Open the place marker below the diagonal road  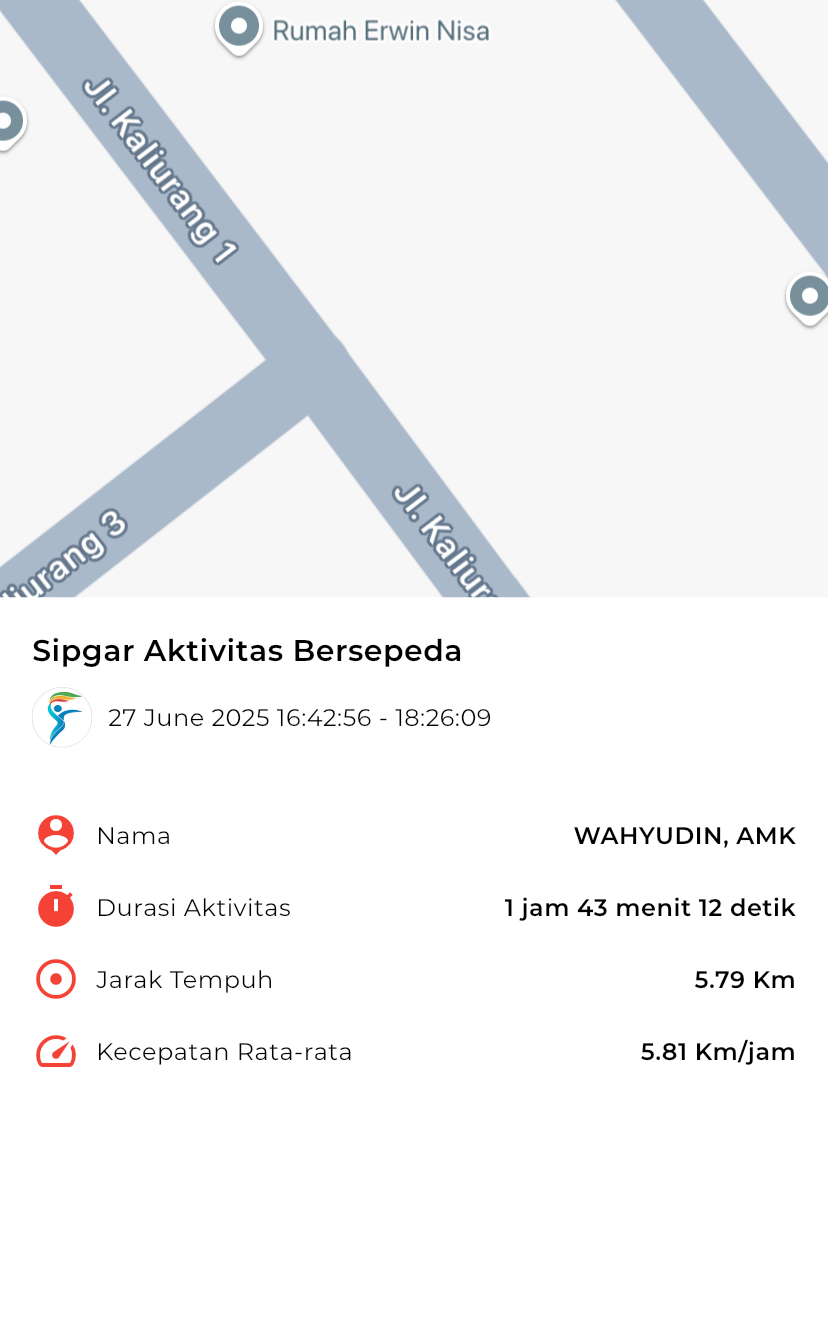pyautogui.click(x=808, y=298)
